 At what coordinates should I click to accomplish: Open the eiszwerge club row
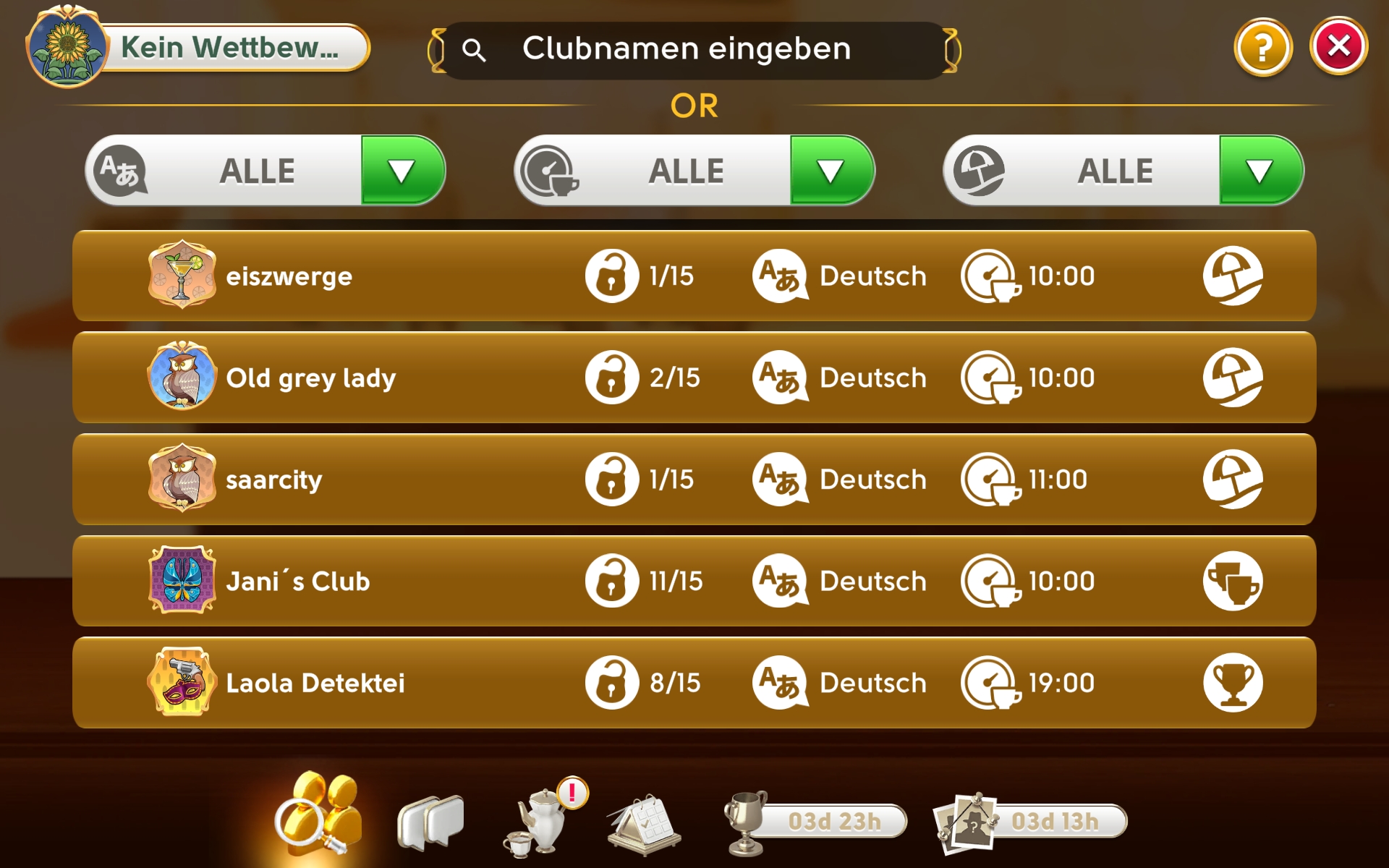(693, 276)
